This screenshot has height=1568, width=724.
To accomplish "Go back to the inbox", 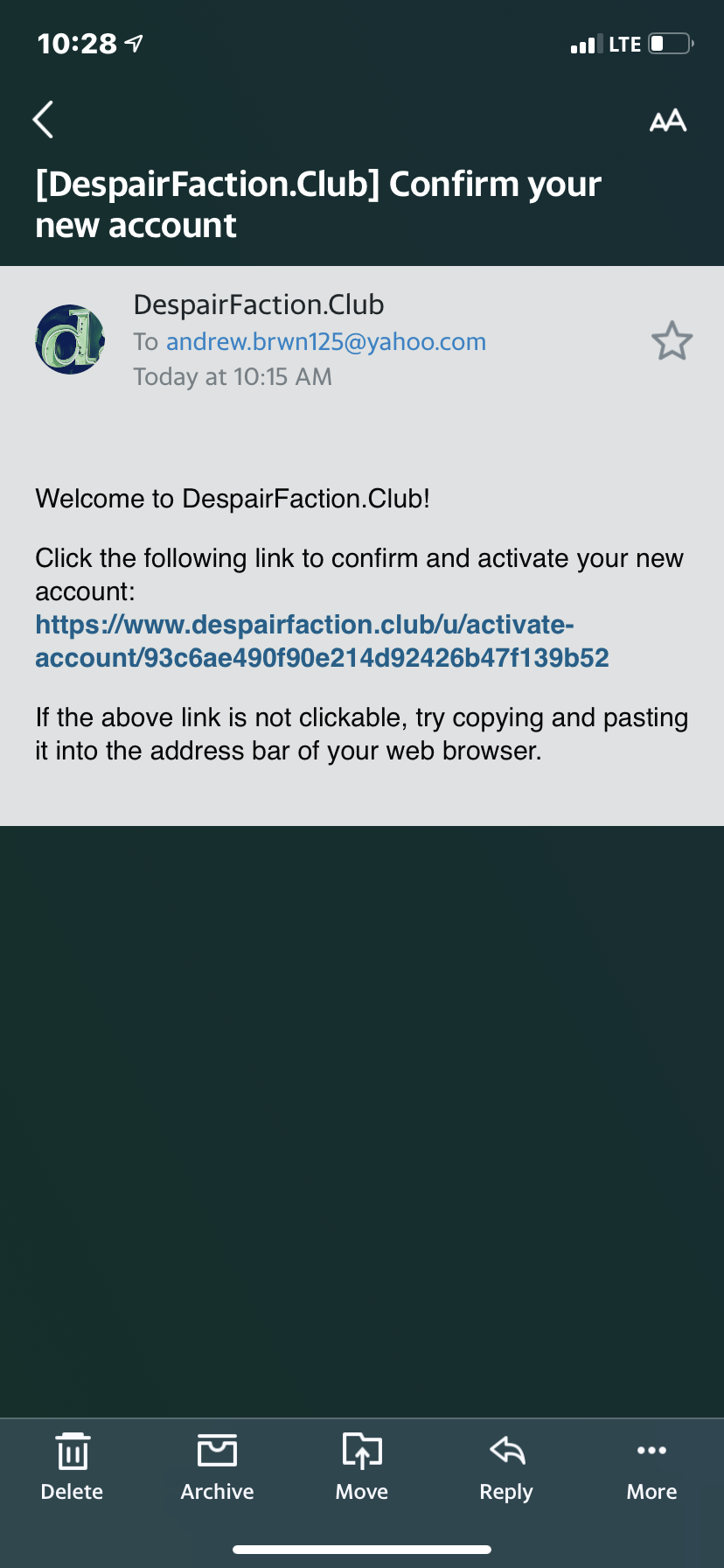I will [x=43, y=120].
